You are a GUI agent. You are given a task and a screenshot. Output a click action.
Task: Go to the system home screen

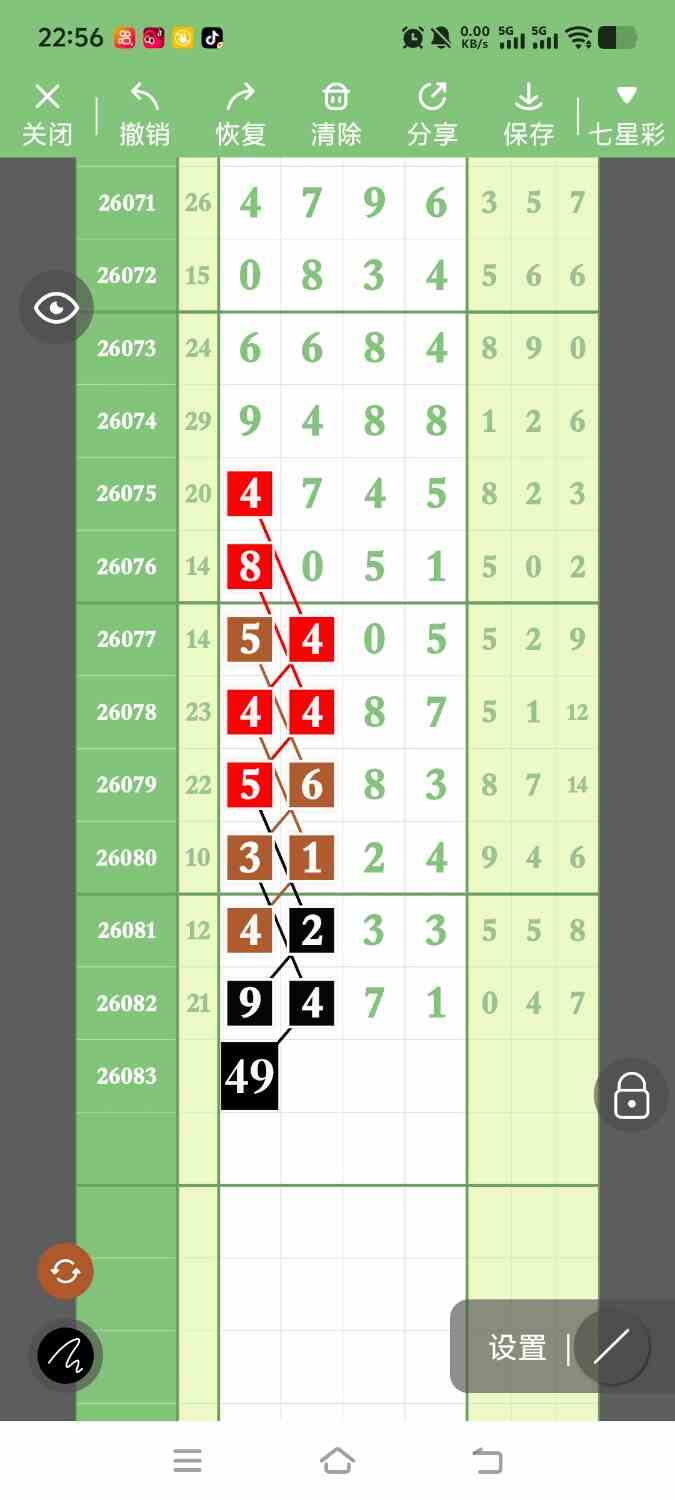coord(337,1461)
